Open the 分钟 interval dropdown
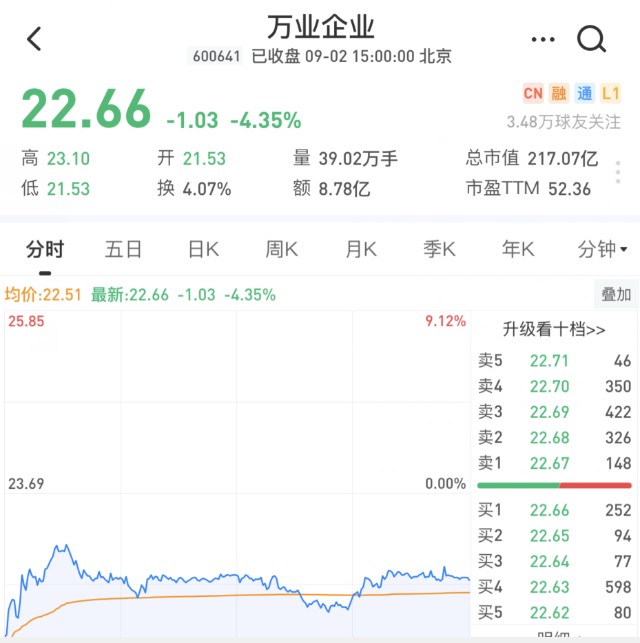Viewport: 640px width, 643px height. coord(602,250)
